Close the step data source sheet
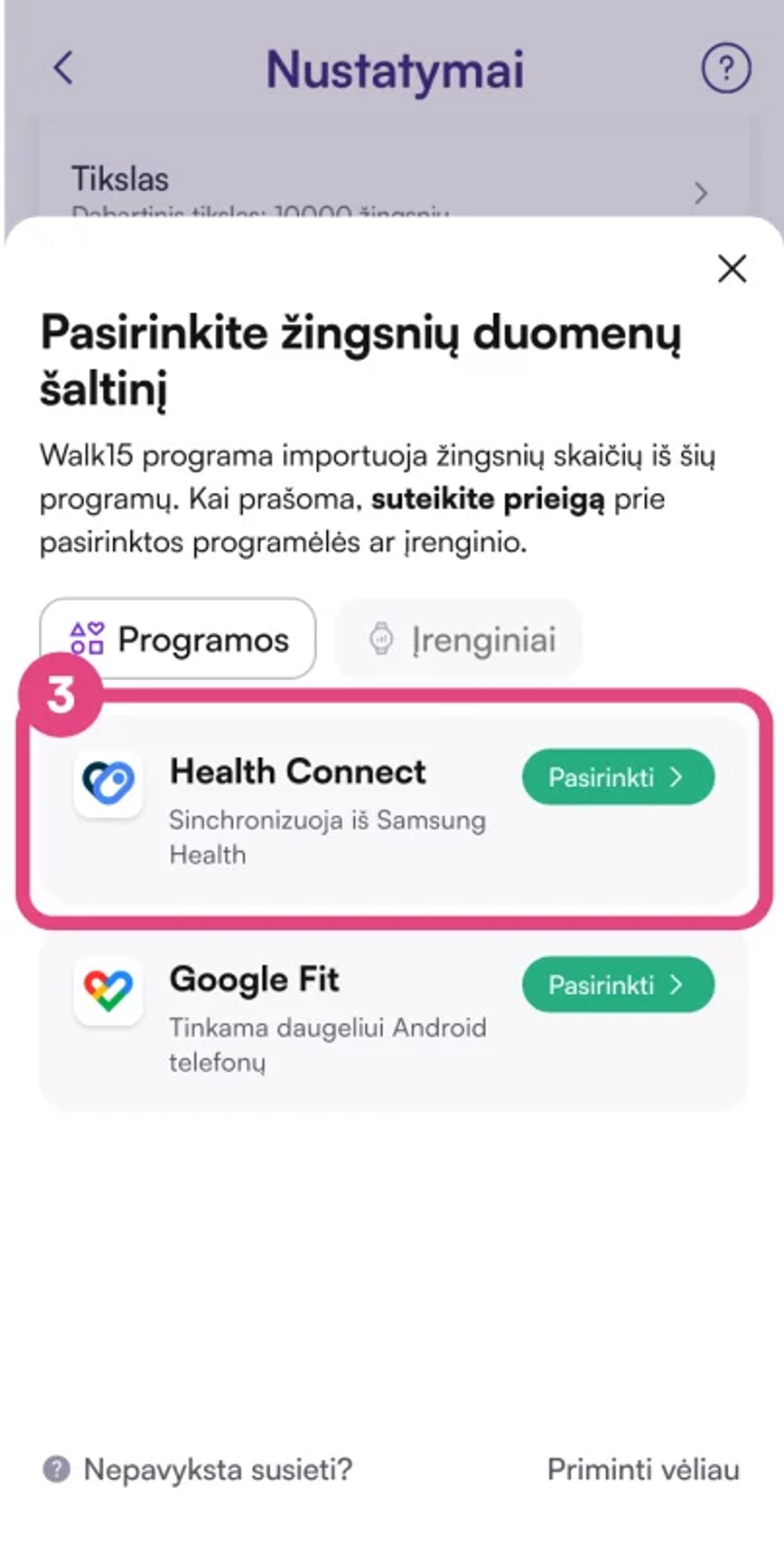The height and width of the screenshot is (1553, 784). click(x=732, y=268)
